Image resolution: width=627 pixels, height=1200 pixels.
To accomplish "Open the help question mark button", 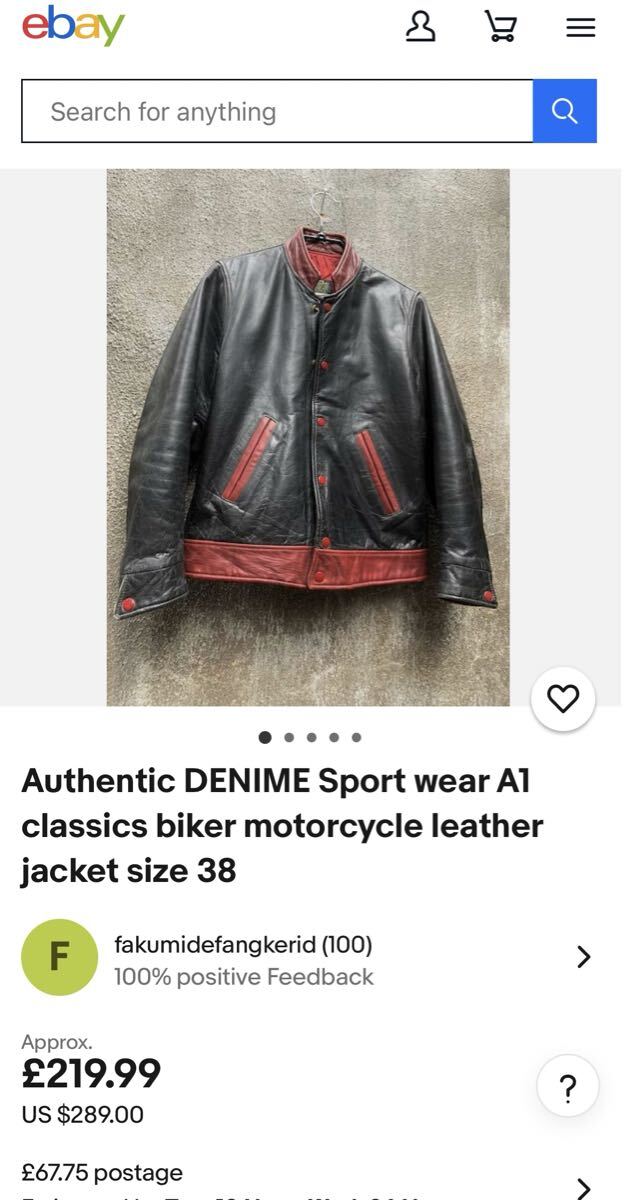I will pyautogui.click(x=567, y=1087).
